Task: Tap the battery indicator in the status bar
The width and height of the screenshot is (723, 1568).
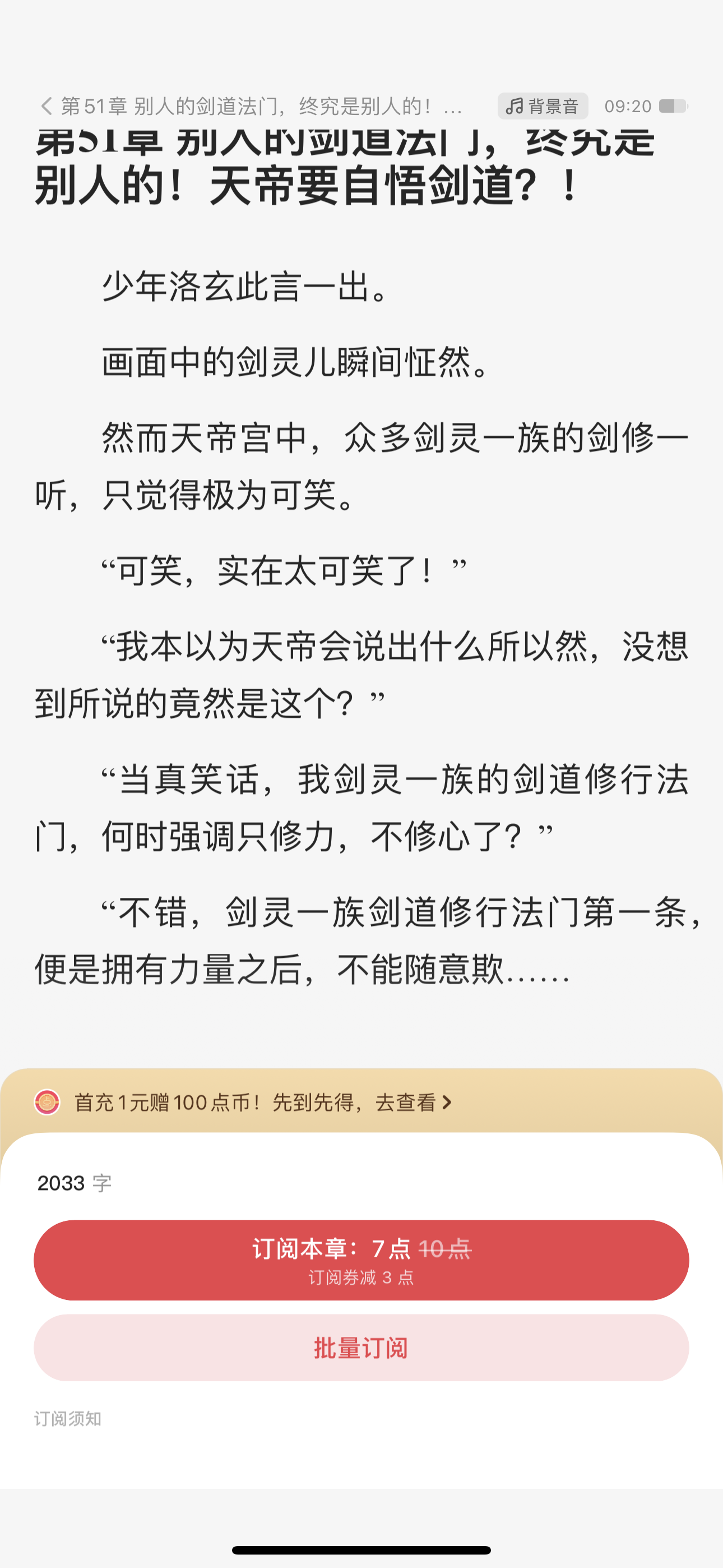Action: click(672, 105)
